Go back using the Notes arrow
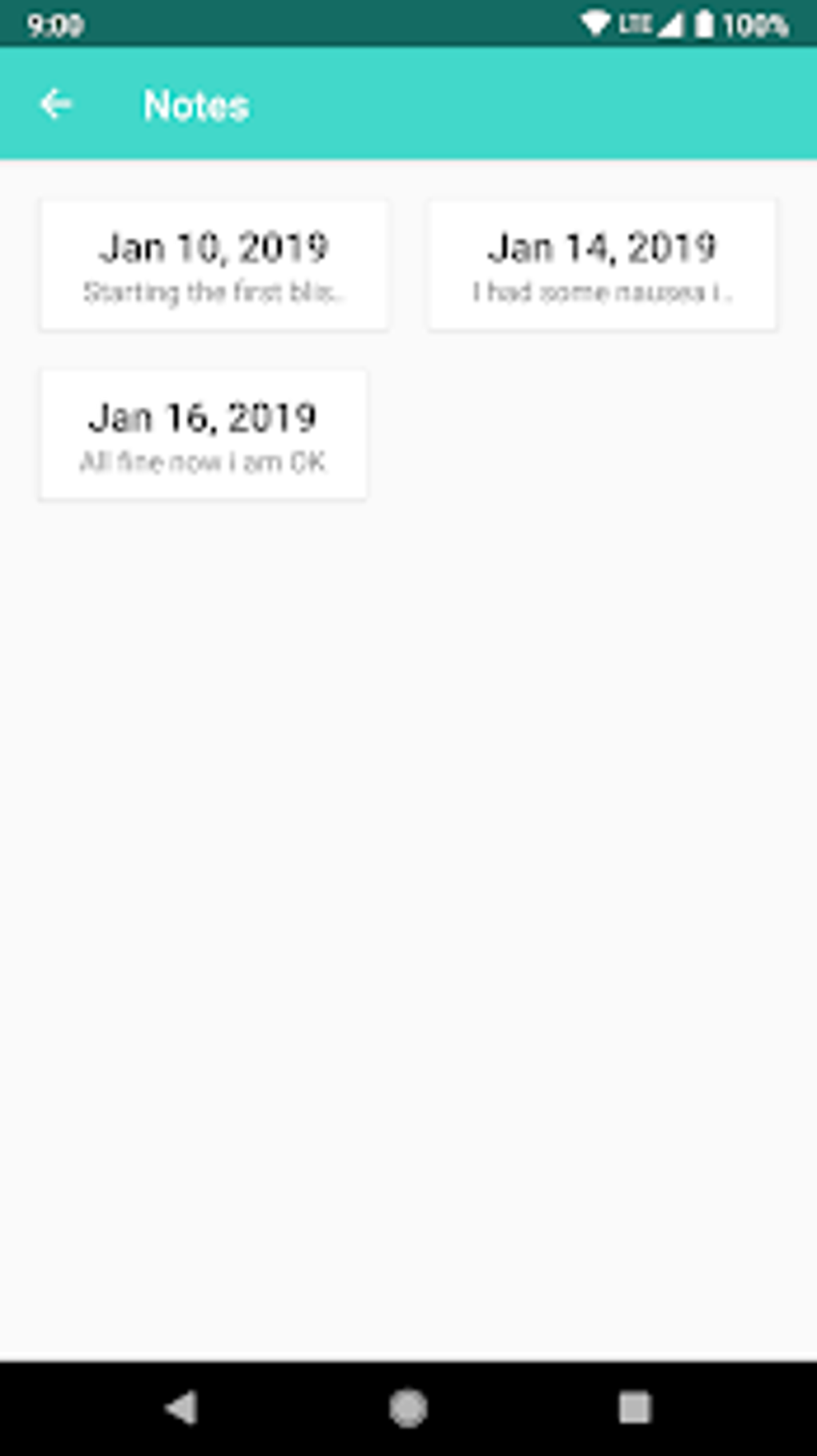817x1456 pixels. 56,104
